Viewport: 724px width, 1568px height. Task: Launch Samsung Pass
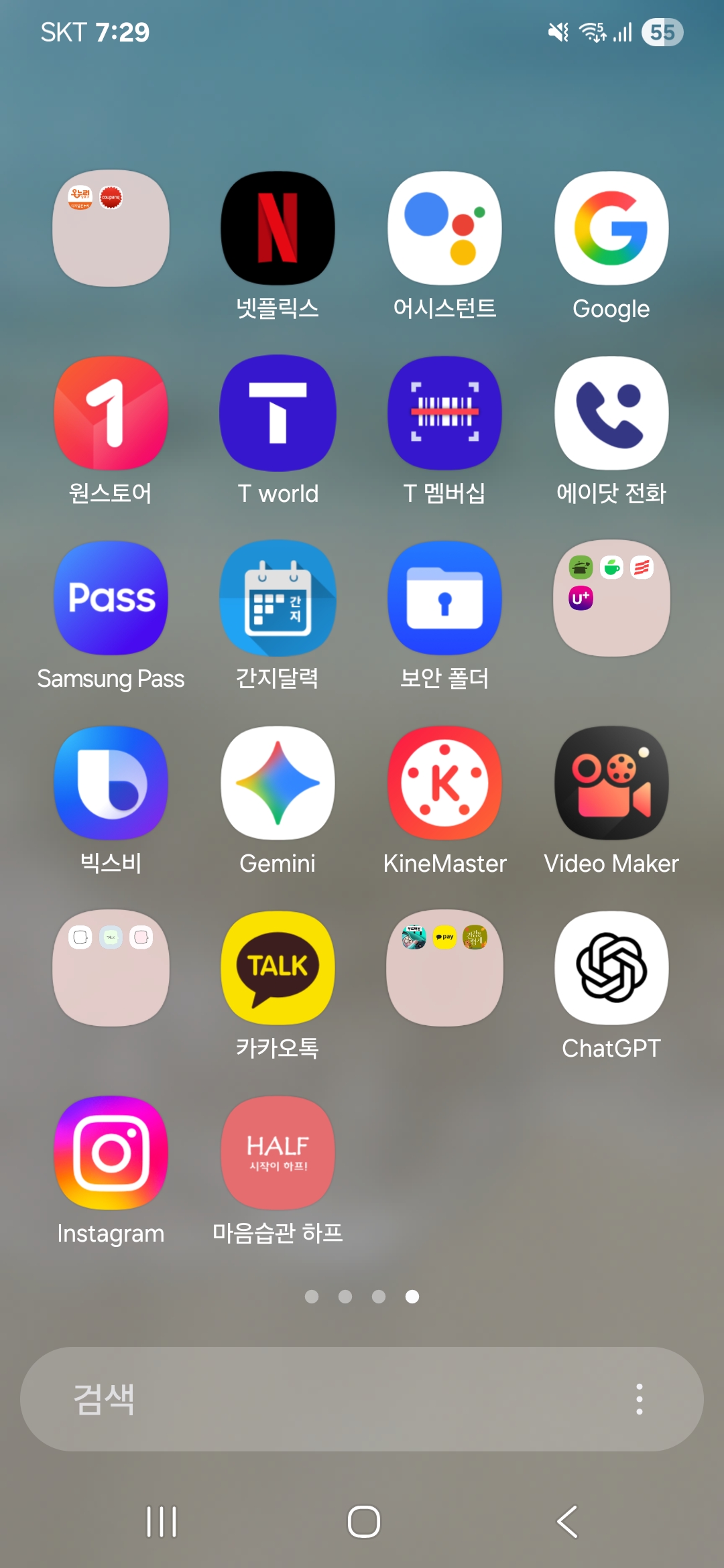coord(111,598)
